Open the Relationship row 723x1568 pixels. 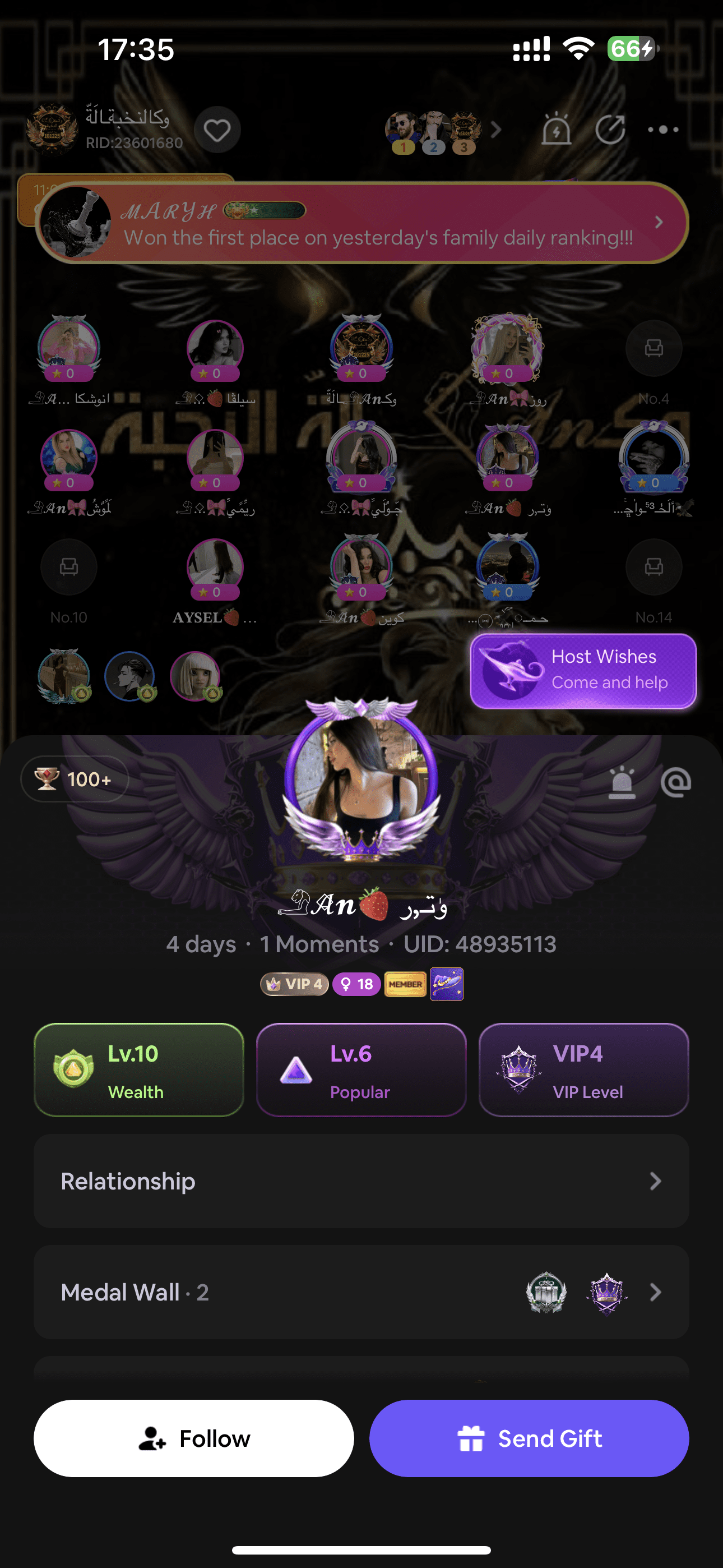tap(361, 1181)
